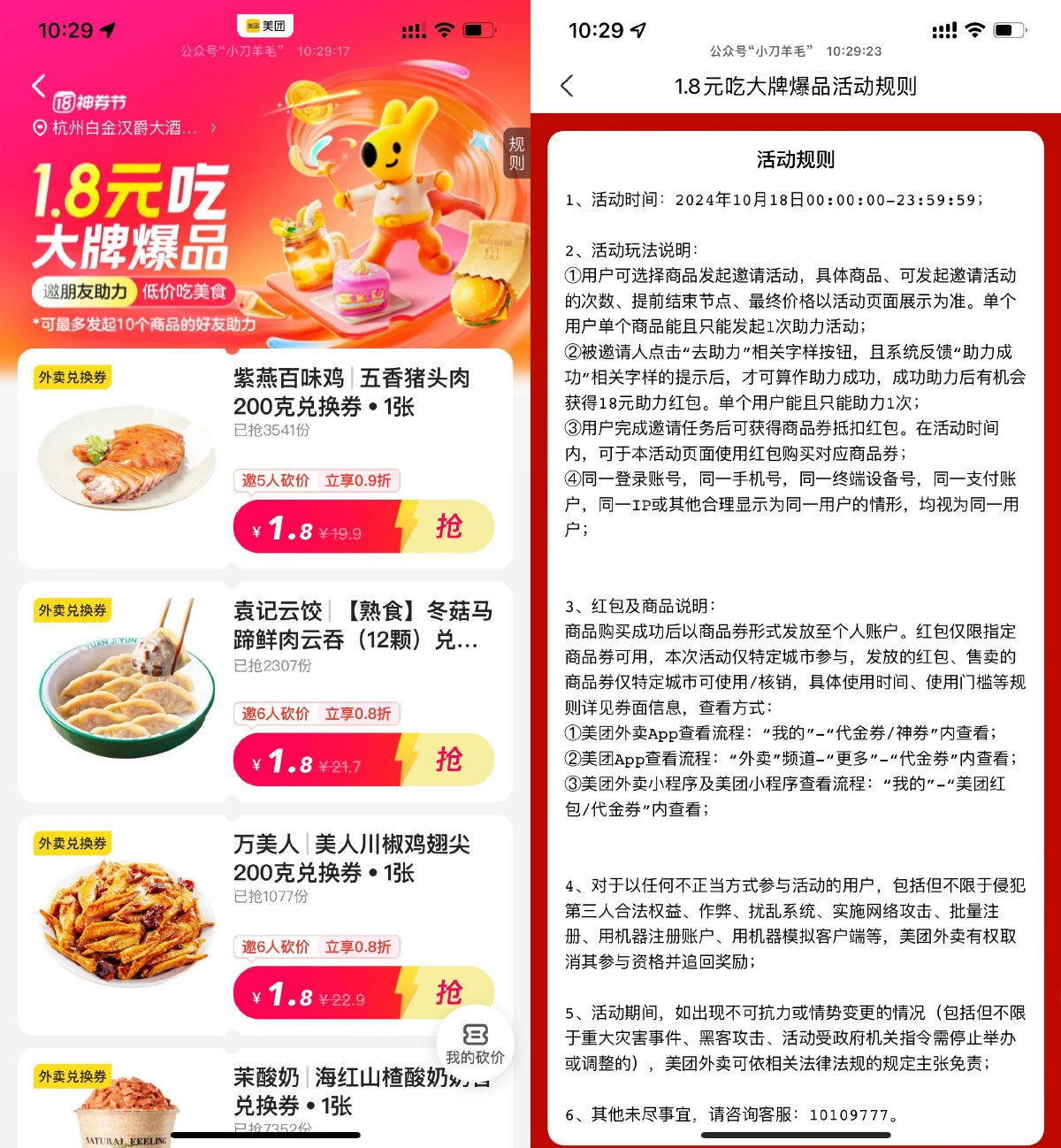1061x1148 pixels.
Task: Tap the 邀朋友助力 badge on the banner
Action: [x=82, y=290]
